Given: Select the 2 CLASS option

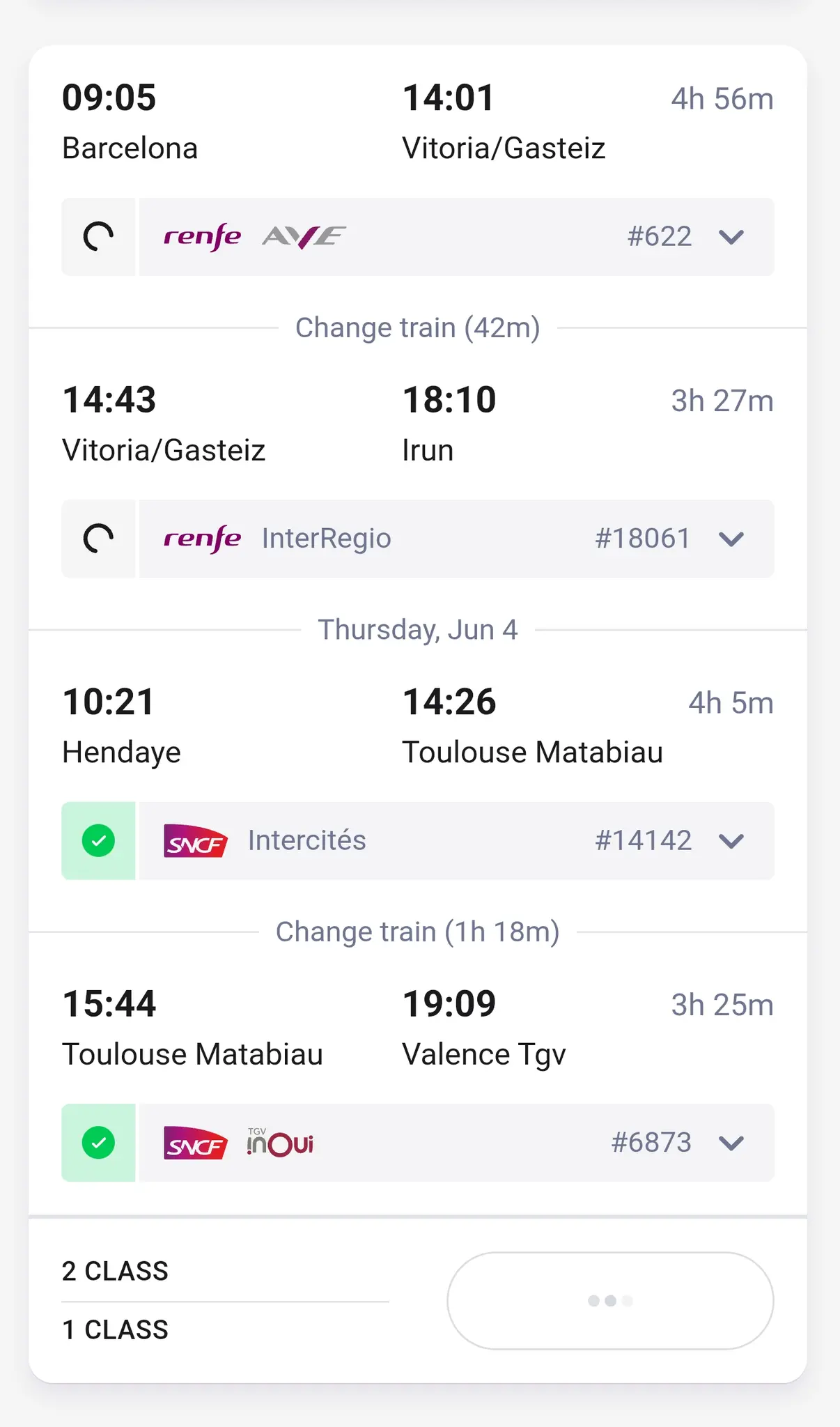Looking at the screenshot, I should pyautogui.click(x=115, y=1271).
